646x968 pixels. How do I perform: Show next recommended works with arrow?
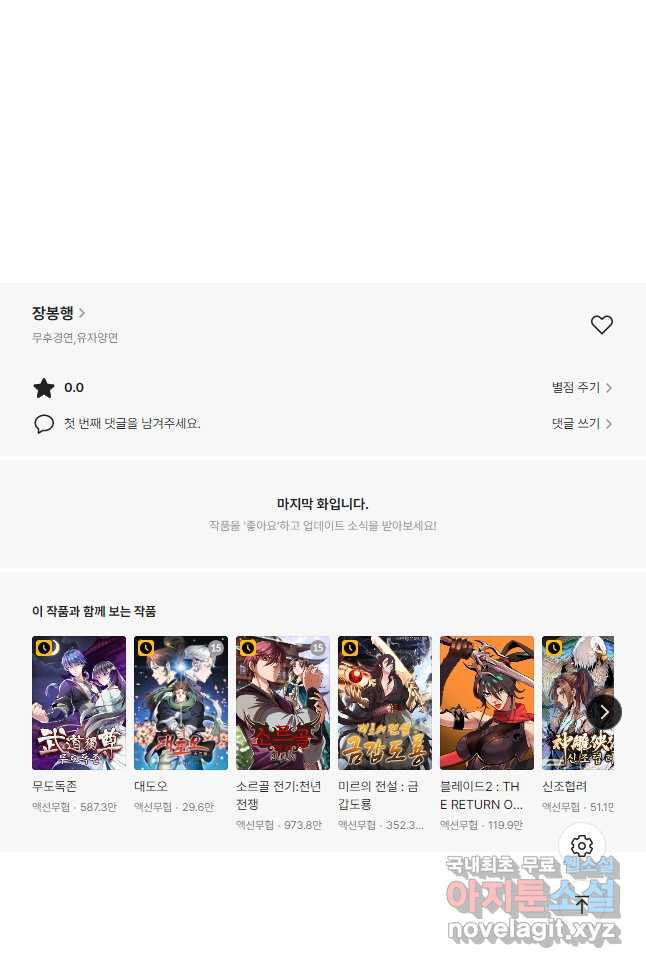[603, 712]
